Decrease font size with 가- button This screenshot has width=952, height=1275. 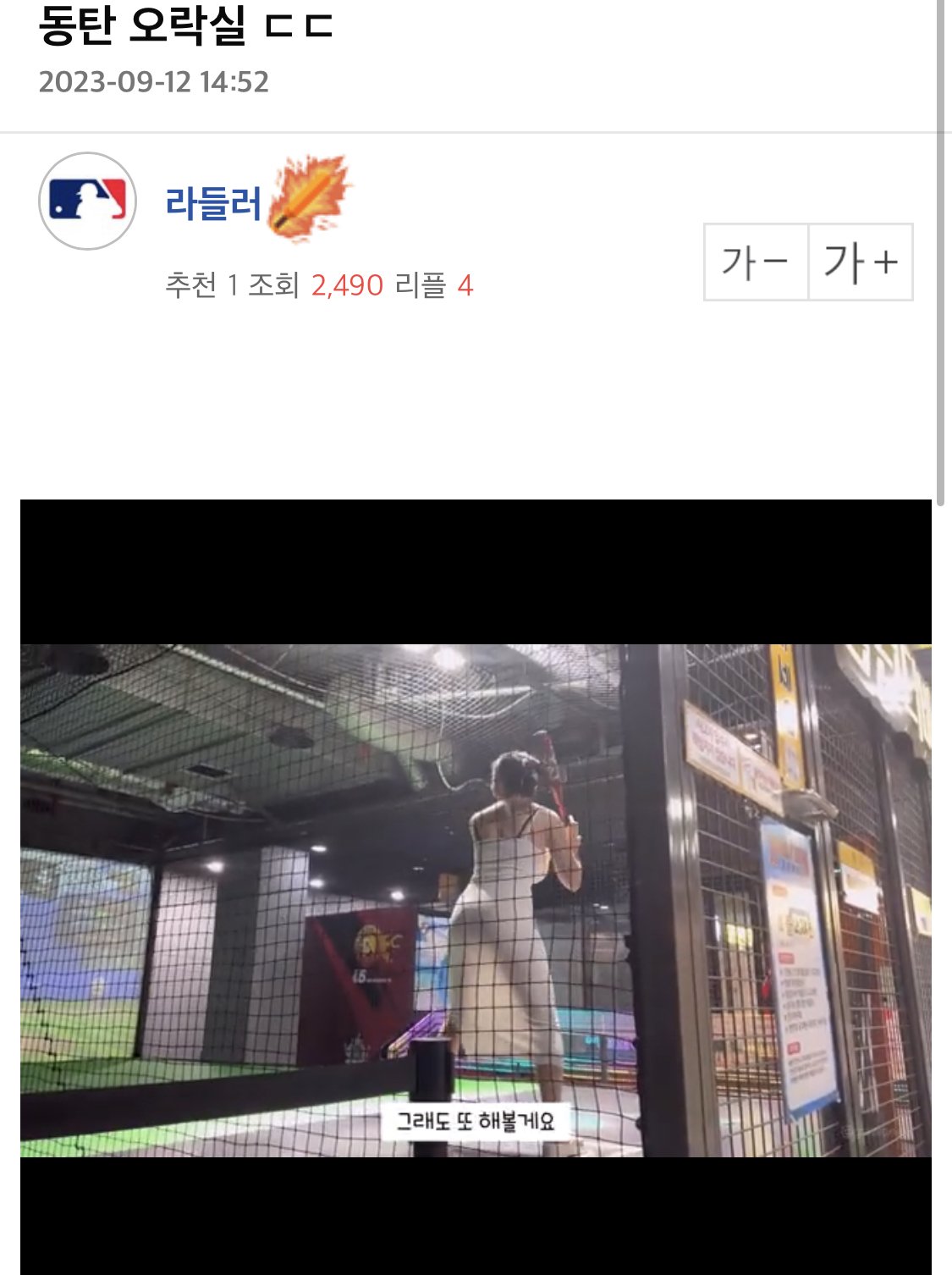point(756,262)
